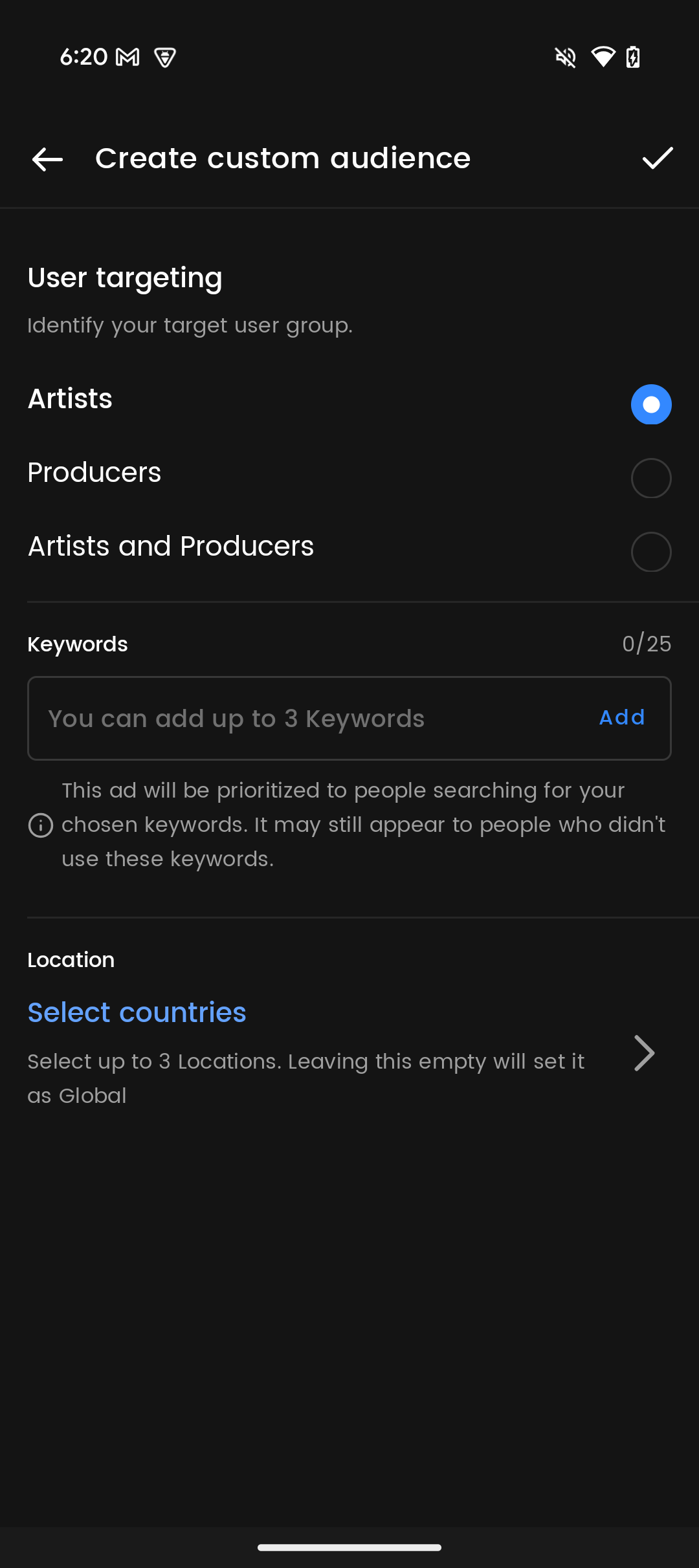This screenshot has height=1568, width=699.
Task: Tap the charging battery icon
Action: click(x=632, y=57)
